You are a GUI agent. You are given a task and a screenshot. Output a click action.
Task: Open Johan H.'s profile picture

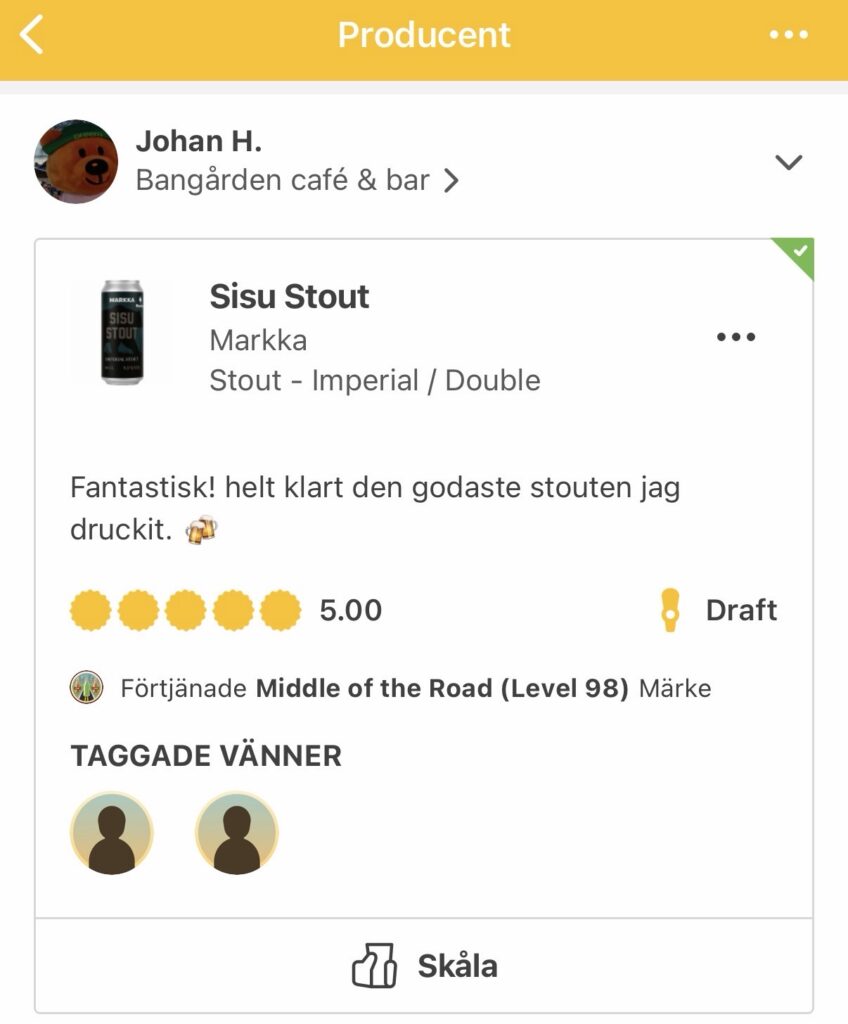pos(76,162)
